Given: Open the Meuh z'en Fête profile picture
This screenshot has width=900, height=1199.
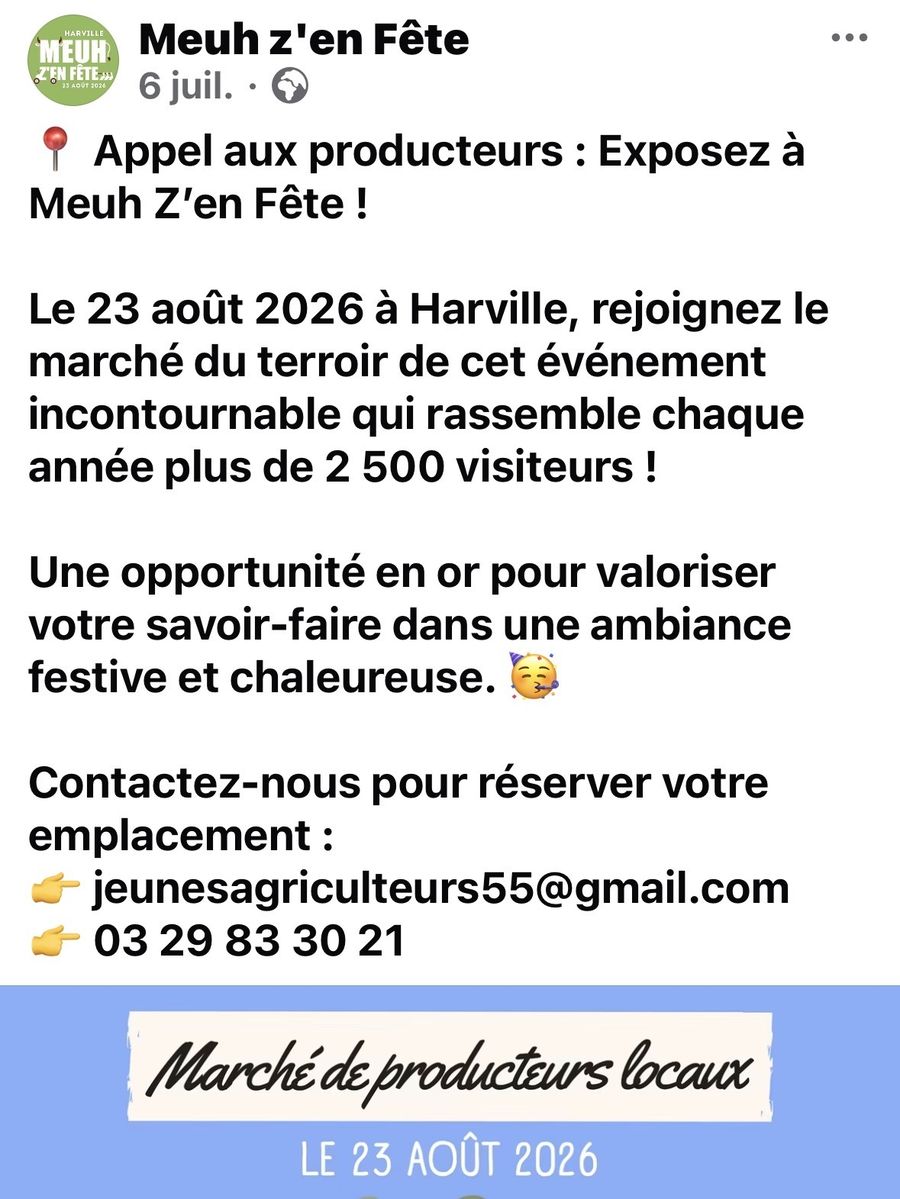Looking at the screenshot, I should pos(73,60).
